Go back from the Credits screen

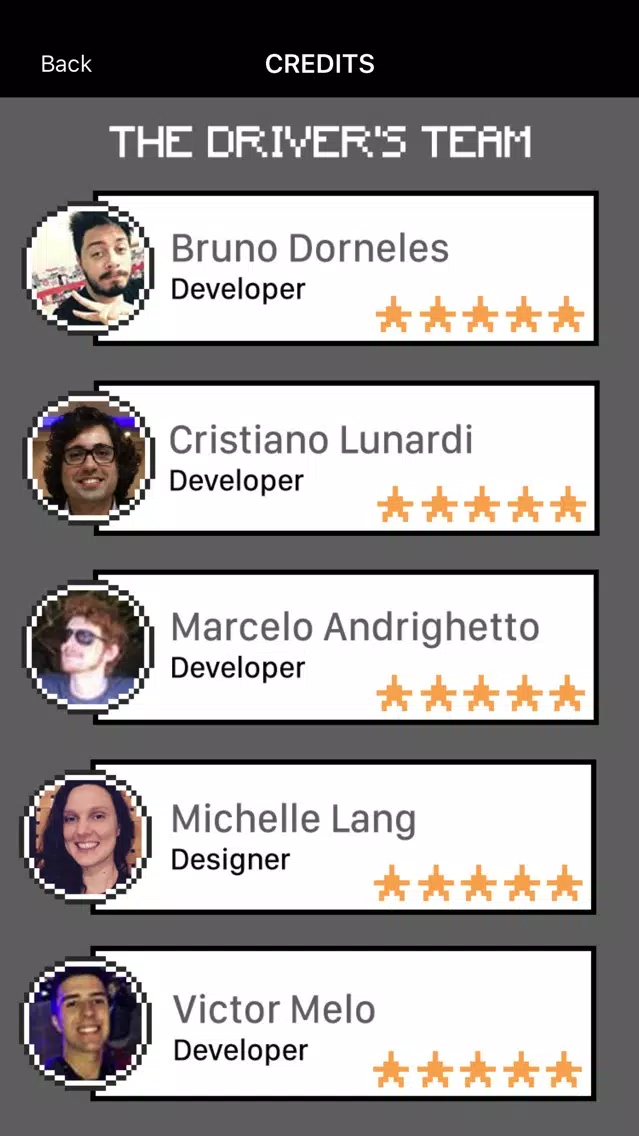66,64
